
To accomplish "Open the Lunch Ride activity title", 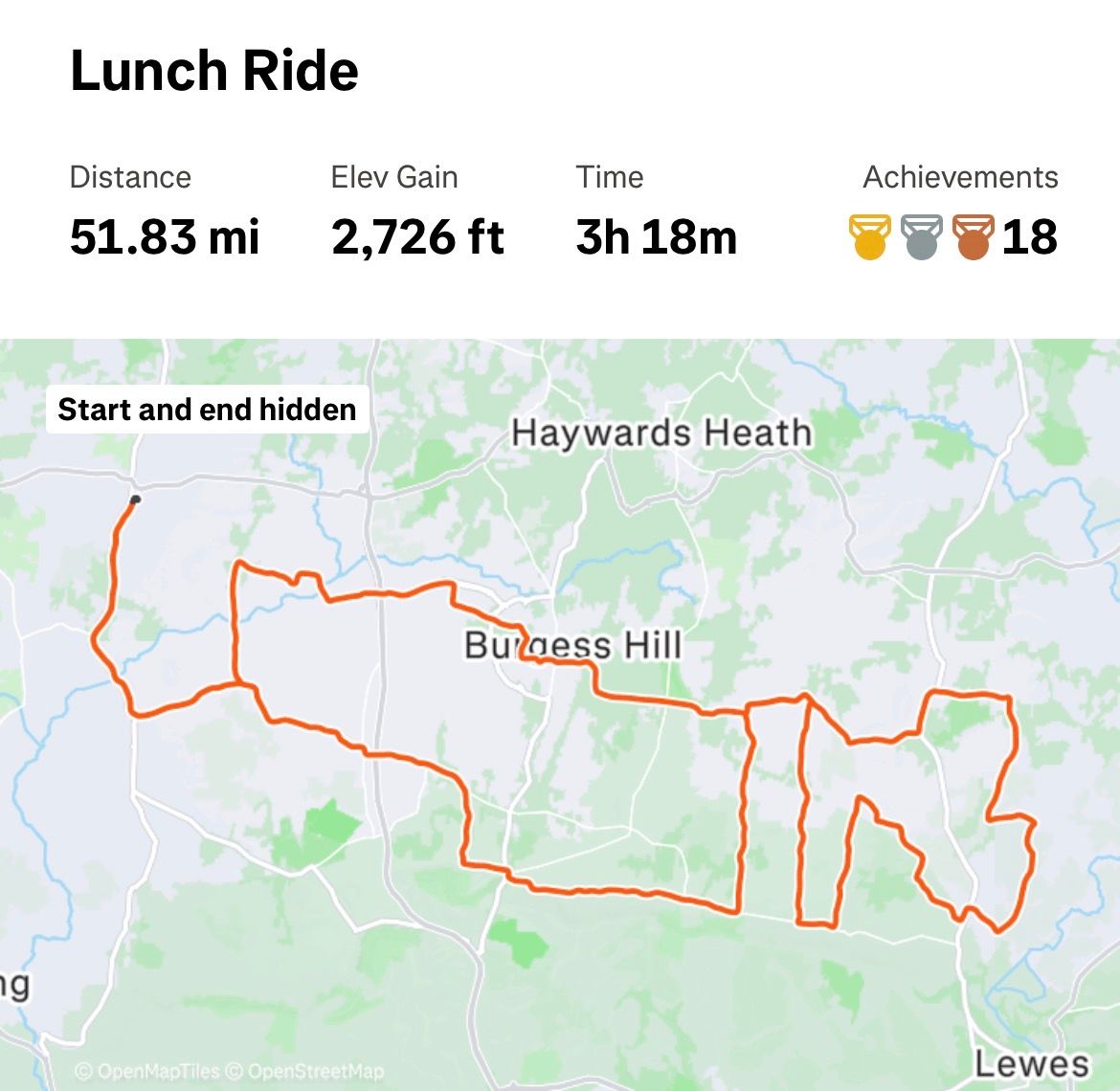I will click(214, 71).
